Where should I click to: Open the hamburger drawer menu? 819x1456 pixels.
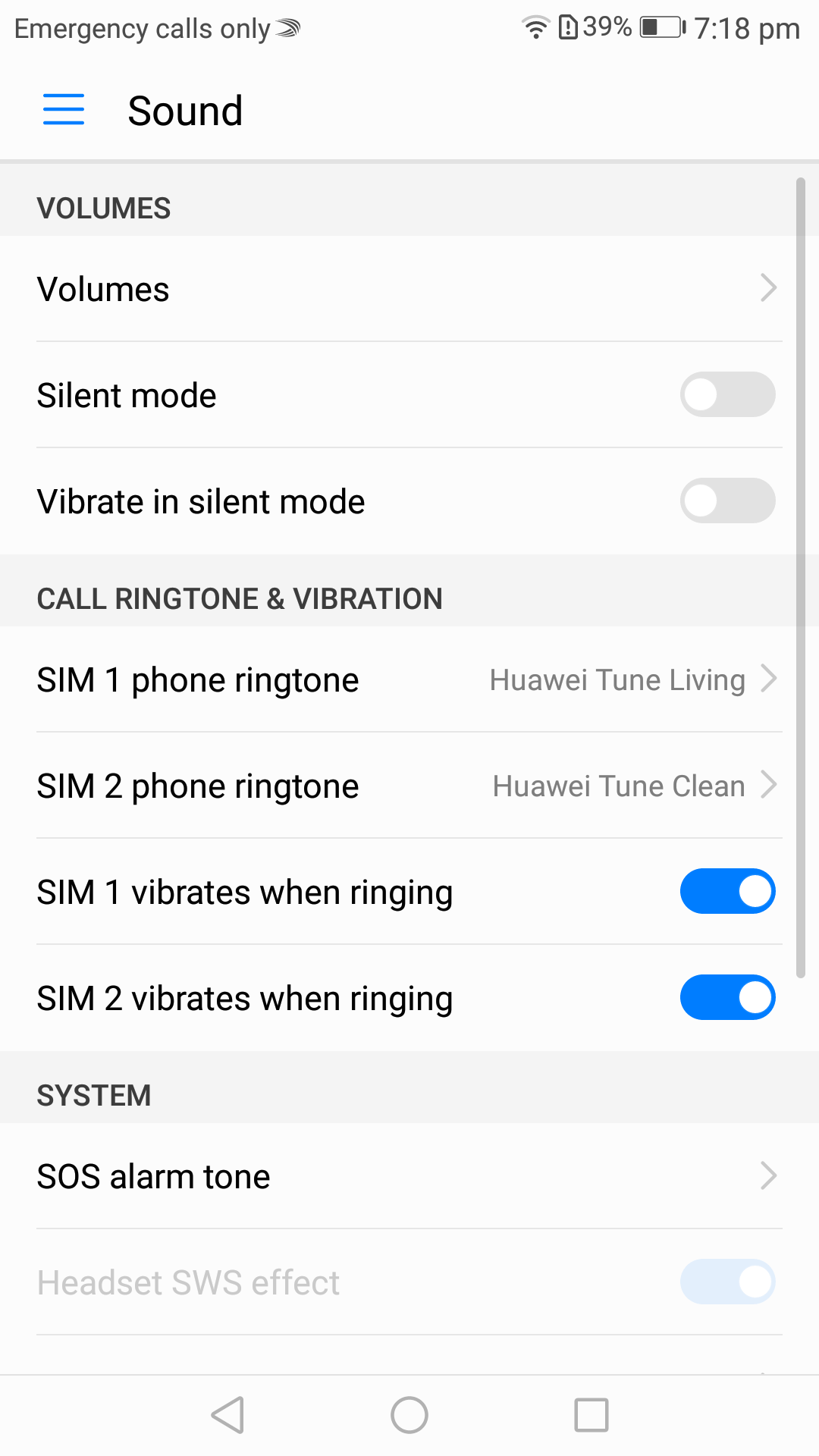click(64, 110)
